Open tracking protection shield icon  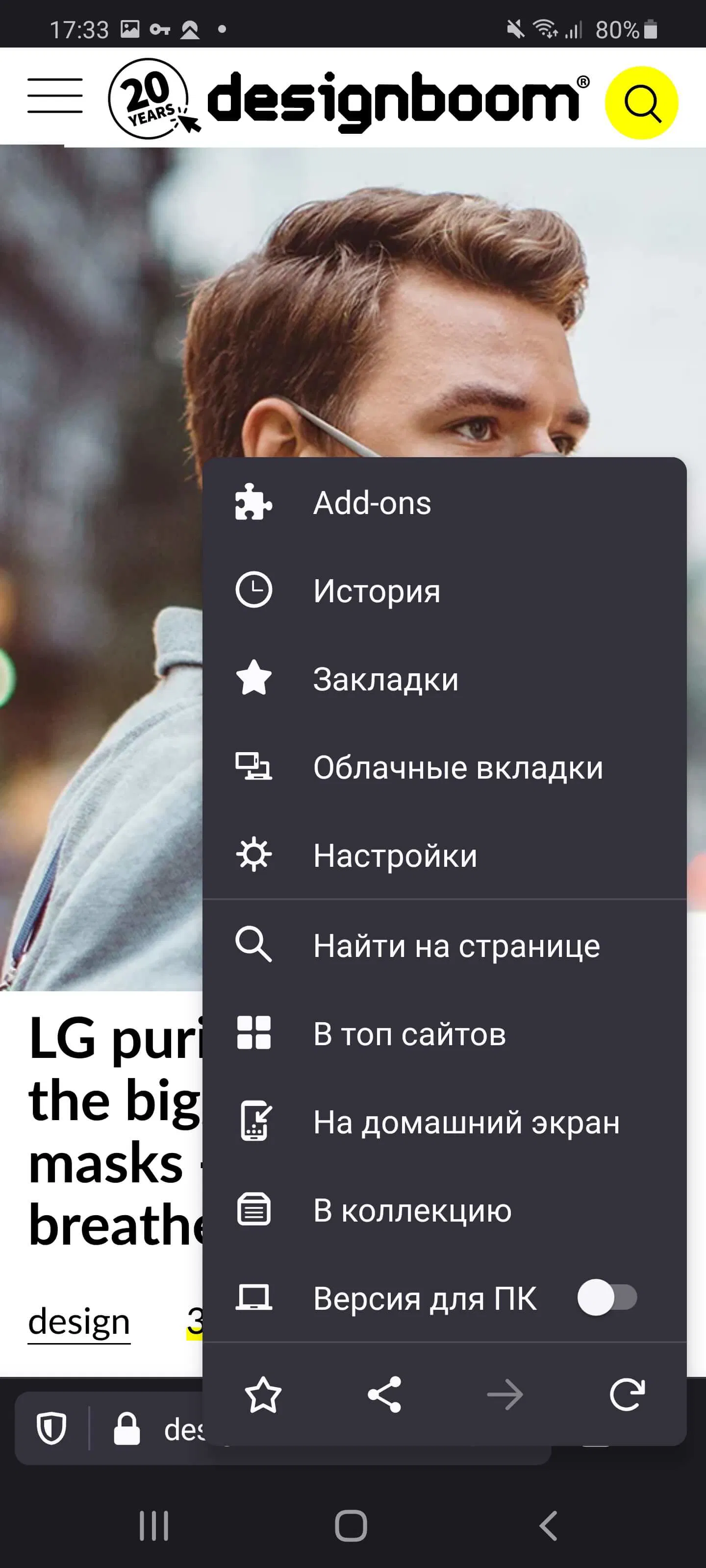pos(51,1429)
